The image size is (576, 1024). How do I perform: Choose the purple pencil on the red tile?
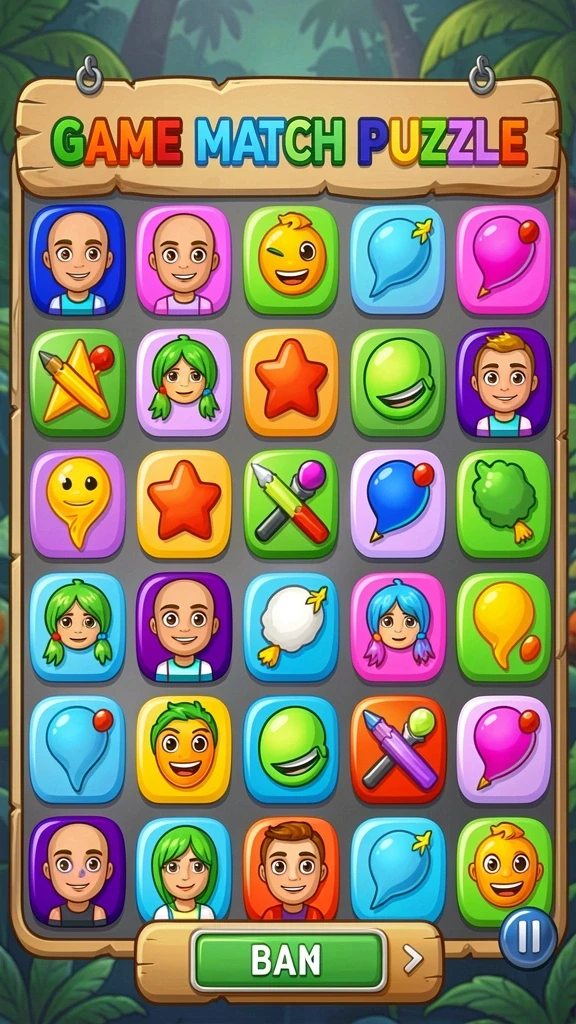click(x=398, y=749)
